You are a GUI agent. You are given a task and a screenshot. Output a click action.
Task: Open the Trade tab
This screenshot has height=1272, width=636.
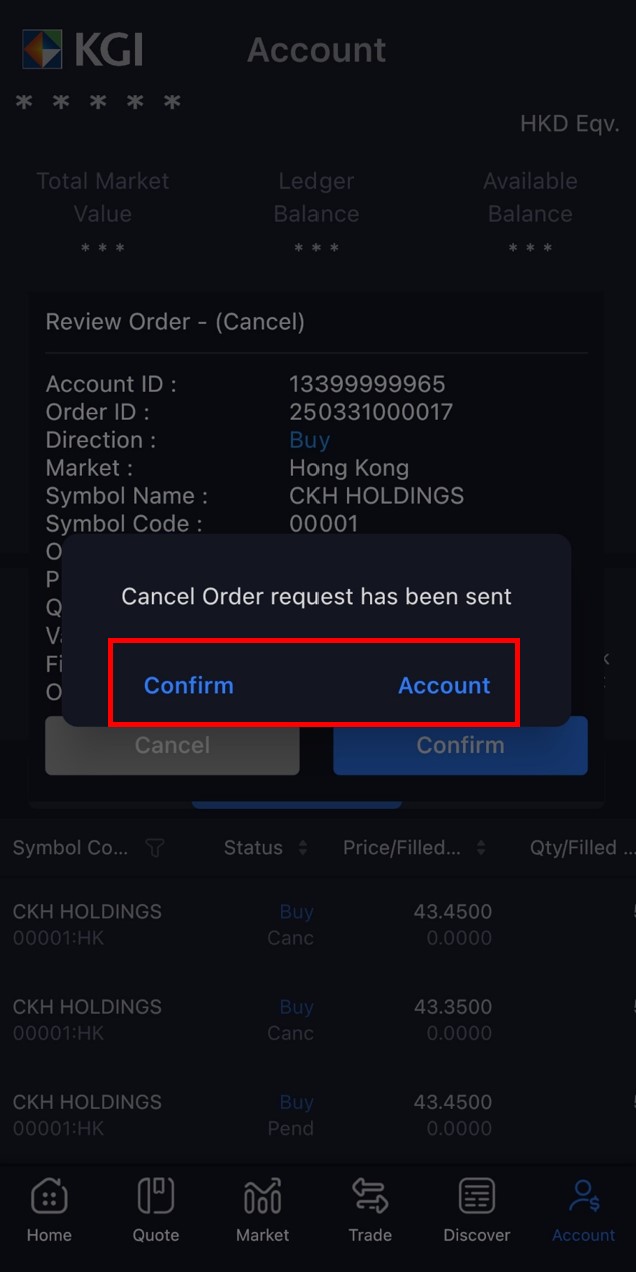coord(370,1209)
